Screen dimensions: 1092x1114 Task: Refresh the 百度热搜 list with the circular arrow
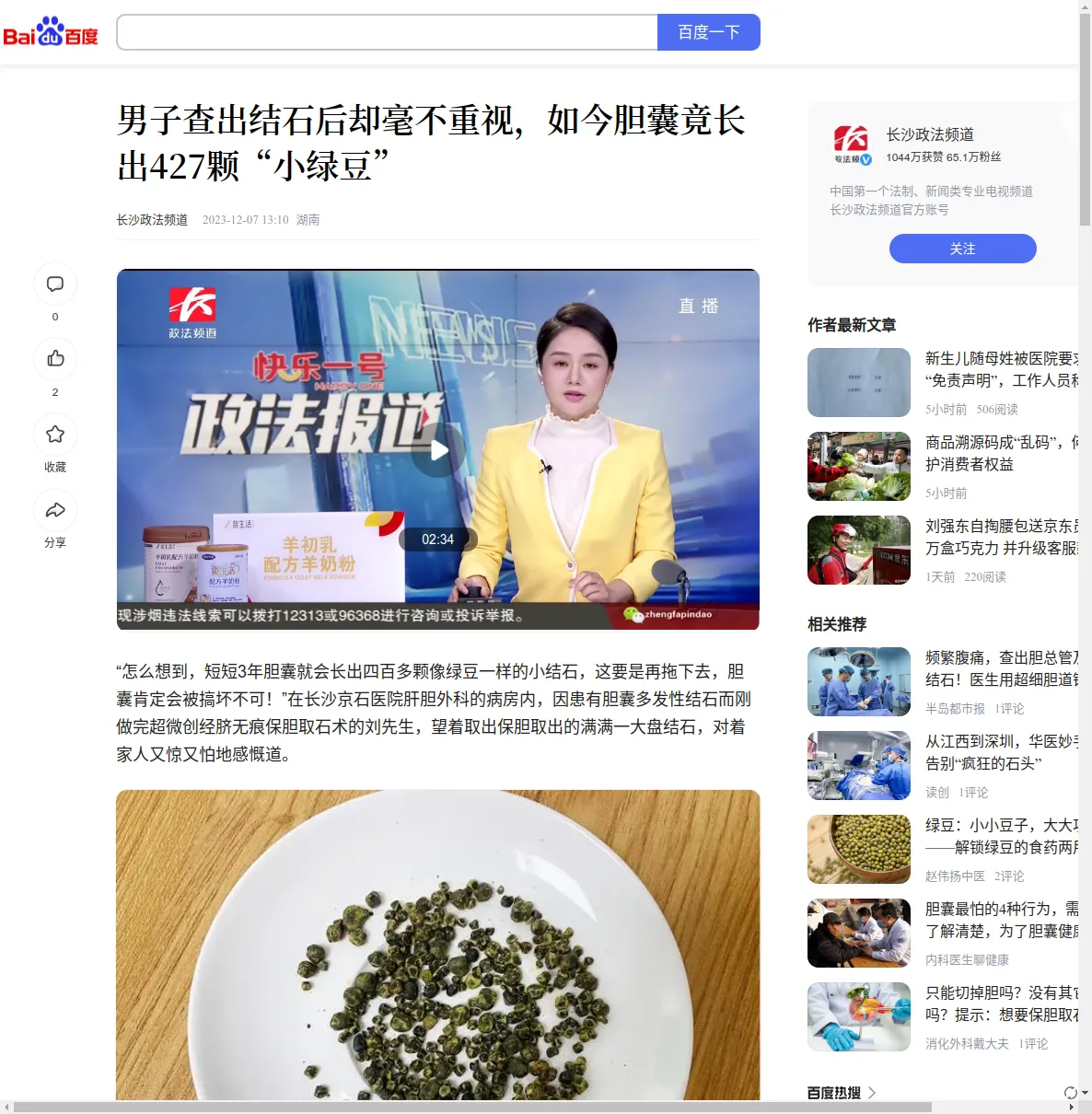[x=1070, y=1093]
